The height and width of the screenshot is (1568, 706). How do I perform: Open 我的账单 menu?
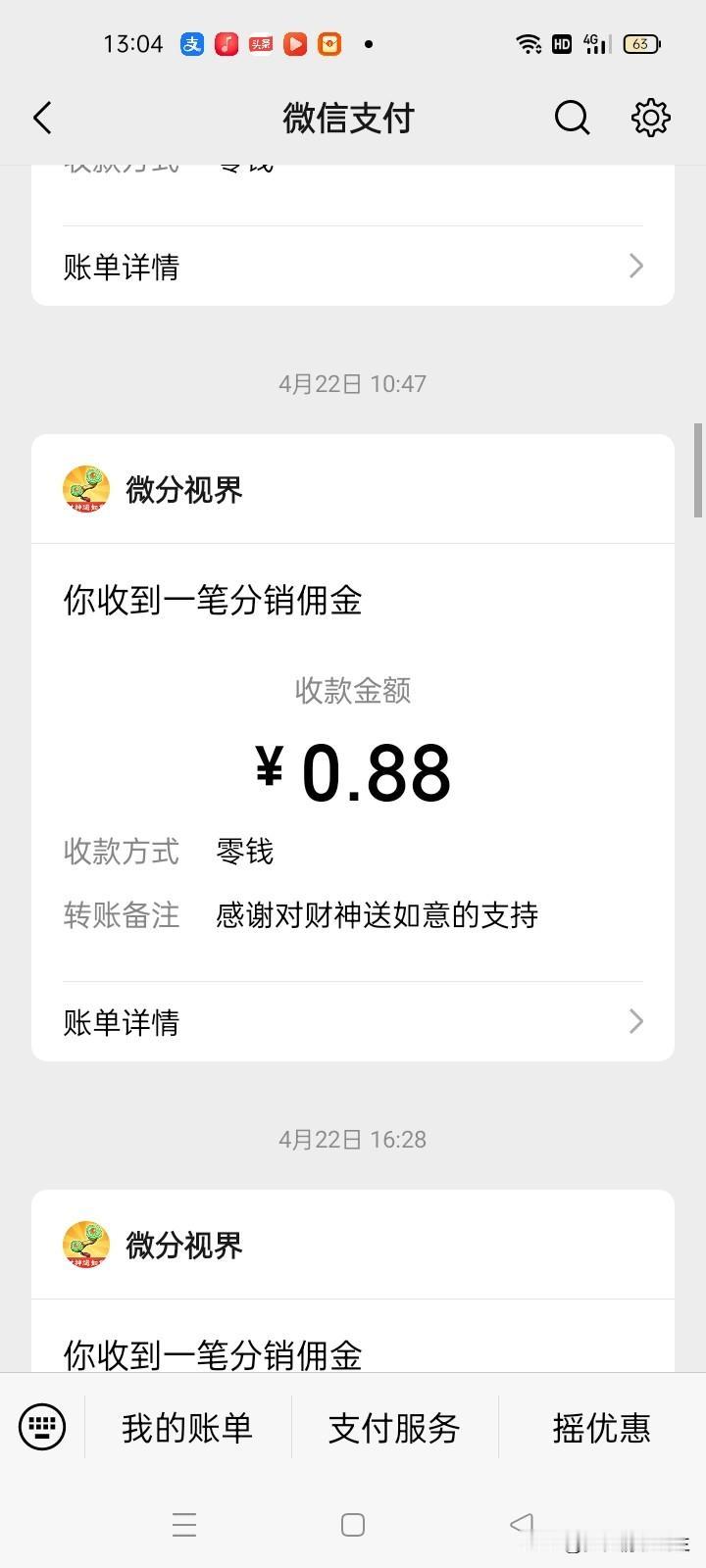[187, 1428]
